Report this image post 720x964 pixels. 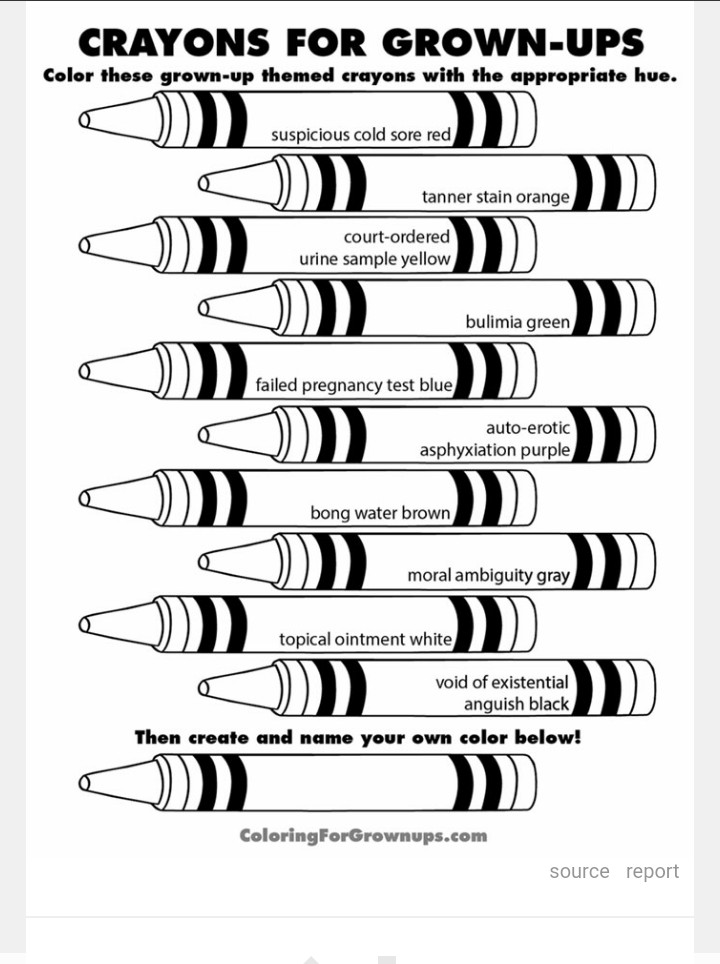(652, 871)
